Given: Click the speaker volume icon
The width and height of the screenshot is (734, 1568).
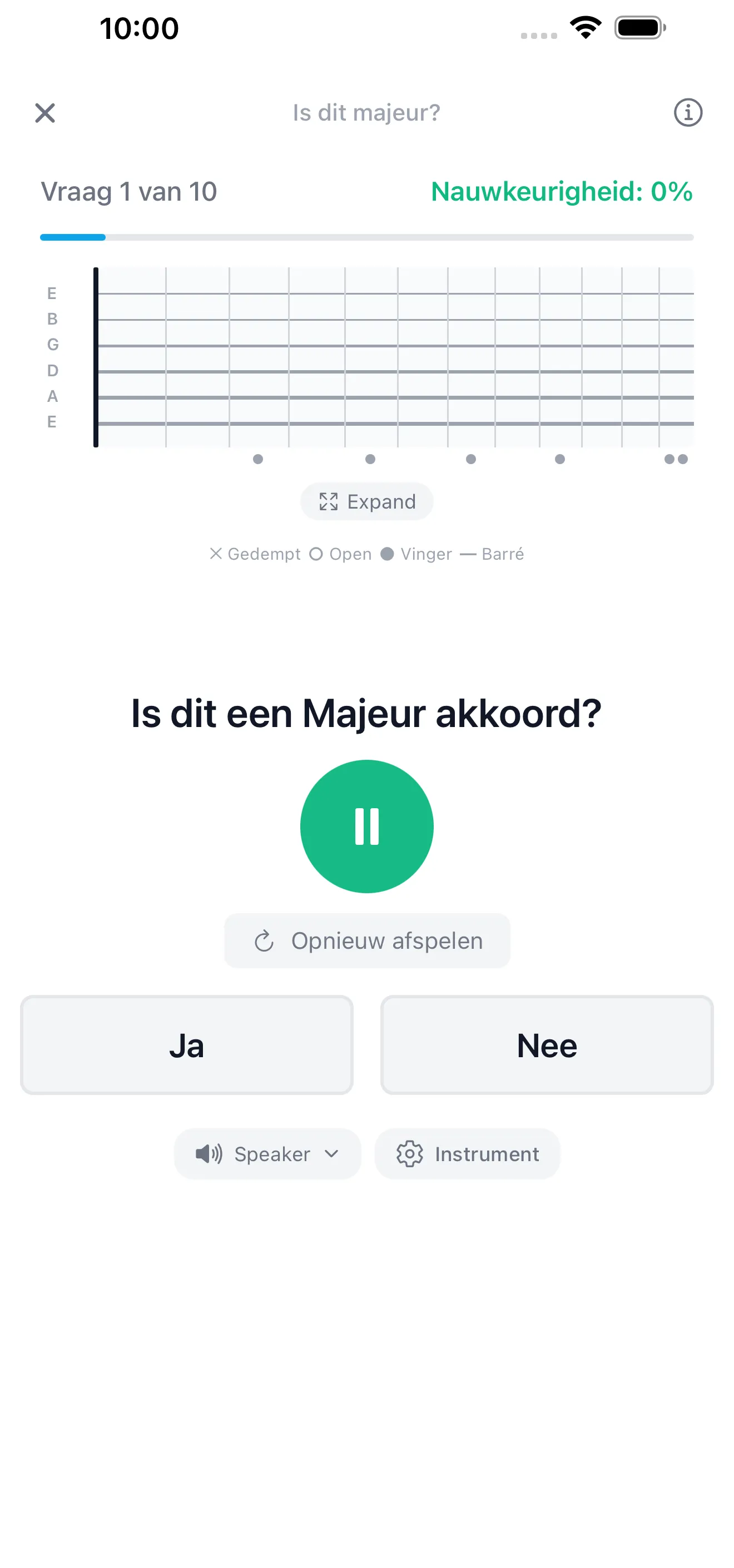Looking at the screenshot, I should (x=208, y=1153).
